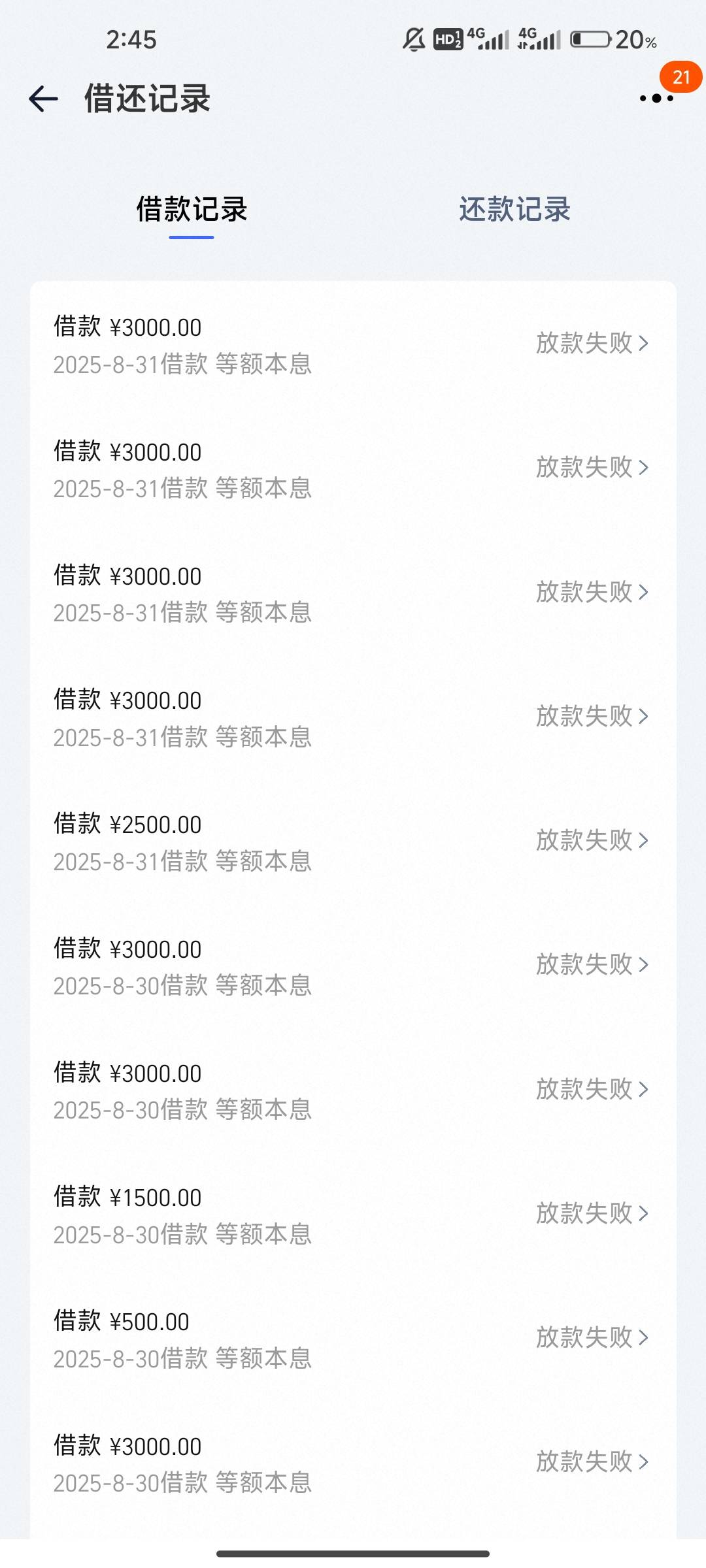The image size is (706, 1568).
Task: View details of the ¥1500.00 loan
Action: [353, 1215]
